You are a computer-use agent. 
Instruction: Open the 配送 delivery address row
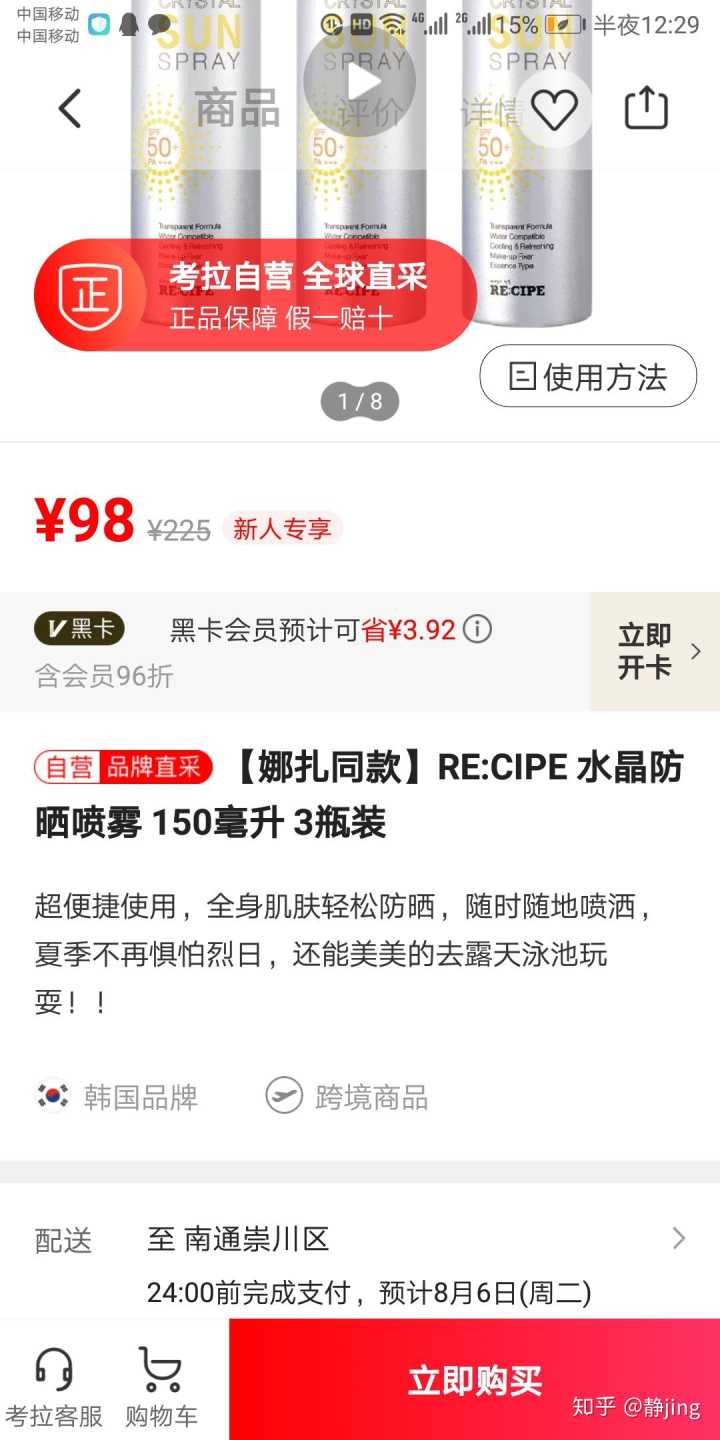(x=360, y=1240)
